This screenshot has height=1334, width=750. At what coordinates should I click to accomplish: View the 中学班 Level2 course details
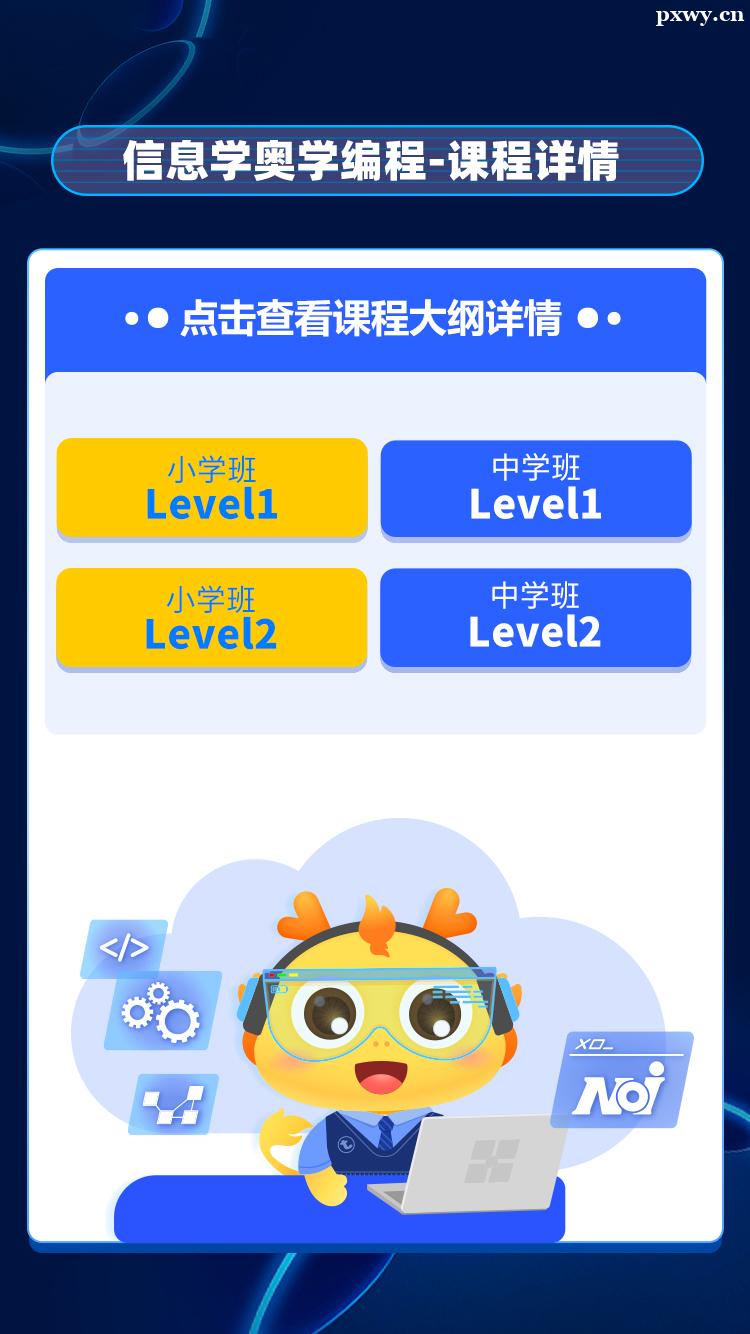tap(536, 617)
